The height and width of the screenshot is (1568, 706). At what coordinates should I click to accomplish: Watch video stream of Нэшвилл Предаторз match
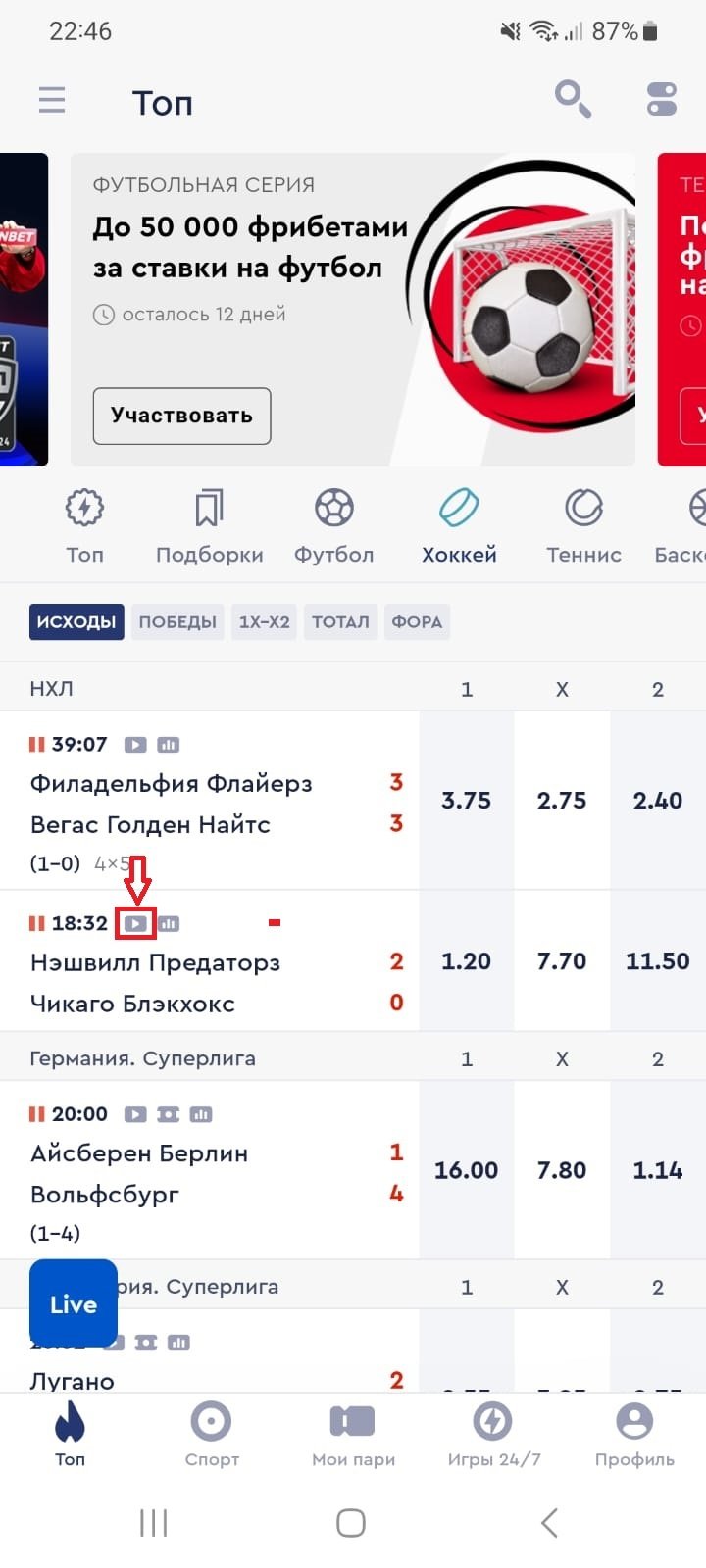[x=135, y=923]
